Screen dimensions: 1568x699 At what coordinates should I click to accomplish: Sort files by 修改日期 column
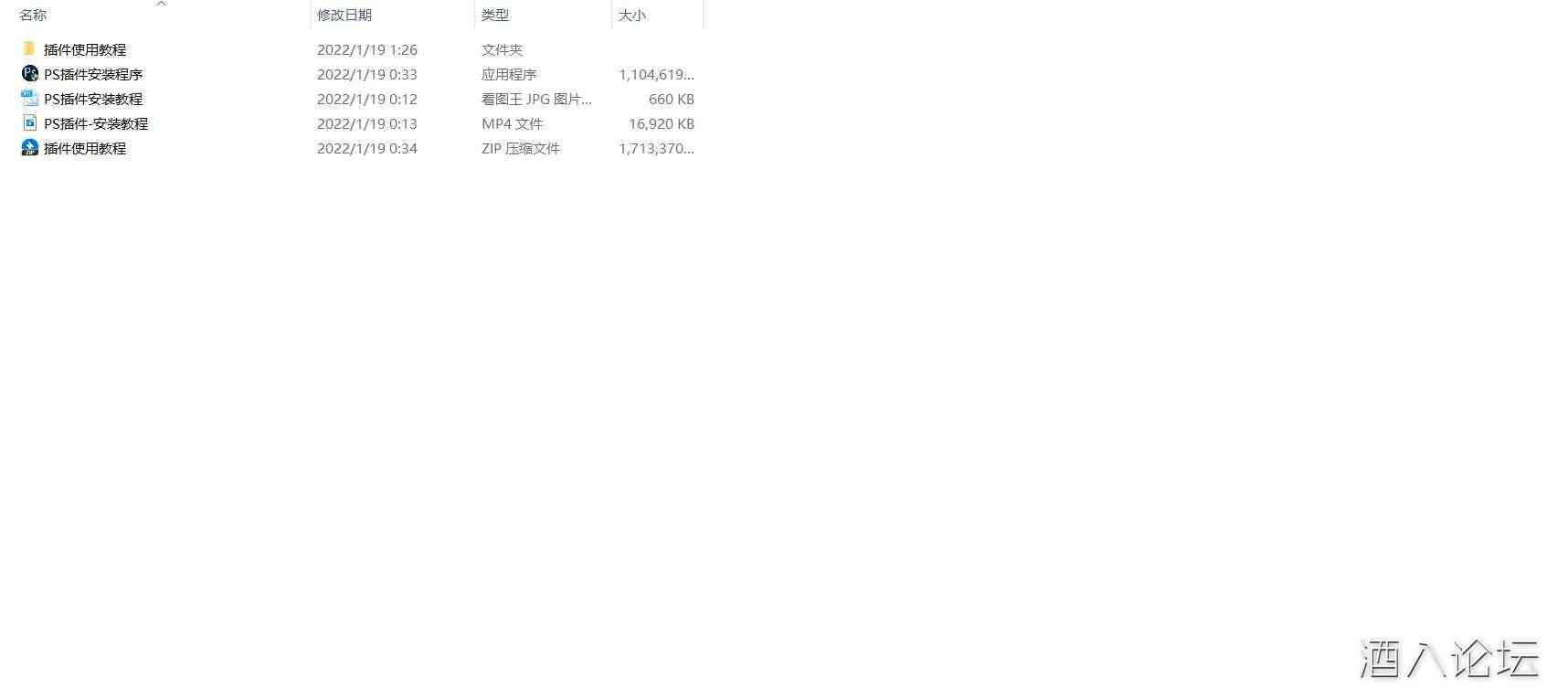[344, 16]
